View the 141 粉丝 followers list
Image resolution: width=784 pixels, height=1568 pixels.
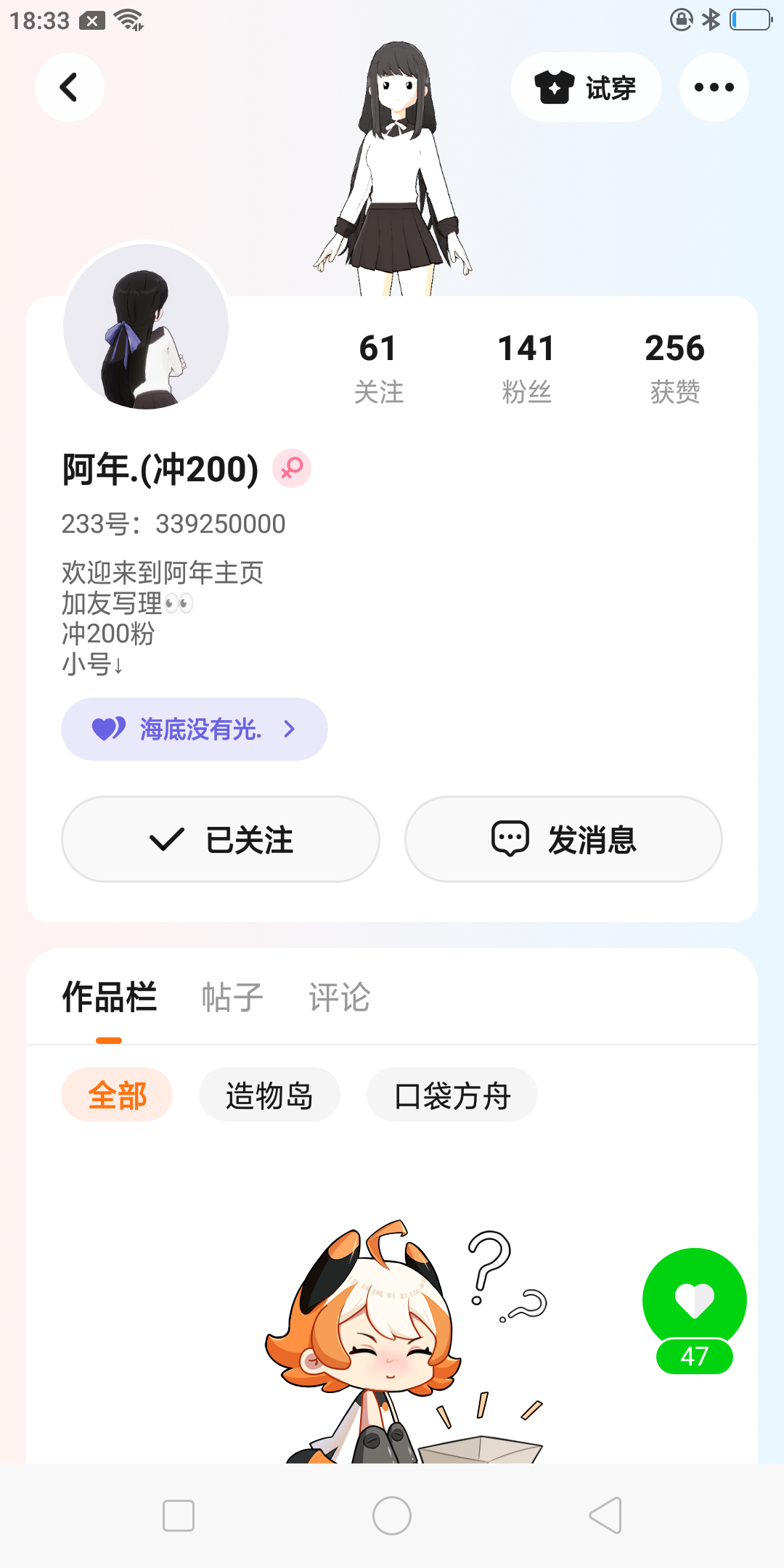[x=526, y=368]
